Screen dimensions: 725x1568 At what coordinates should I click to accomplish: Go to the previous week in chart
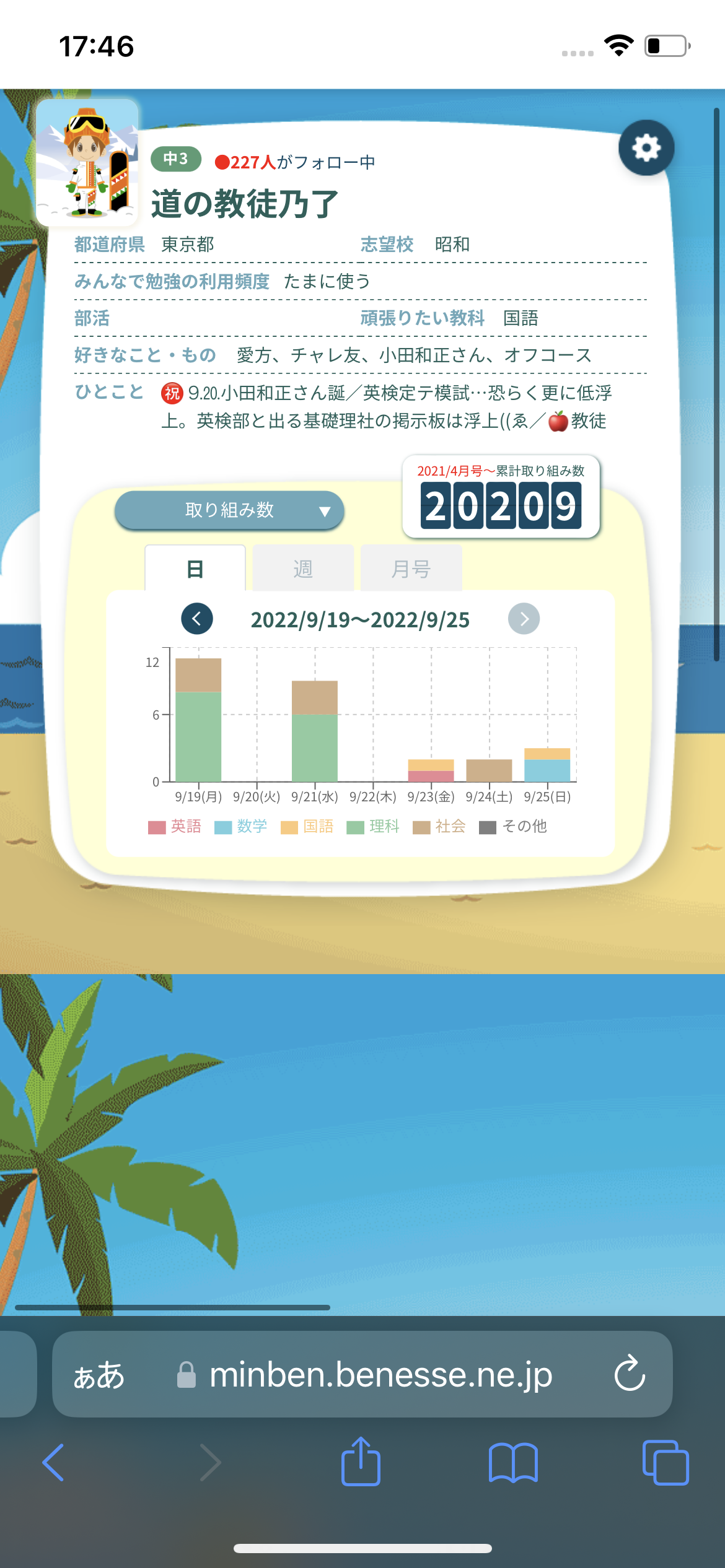tap(197, 619)
